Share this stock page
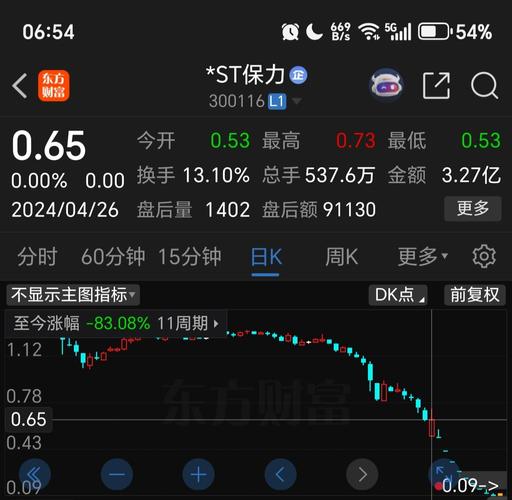512x500 pixels. point(436,85)
